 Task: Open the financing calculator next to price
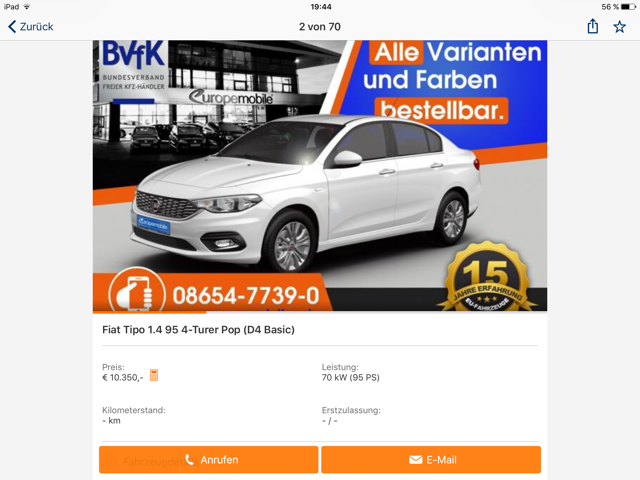click(x=154, y=376)
